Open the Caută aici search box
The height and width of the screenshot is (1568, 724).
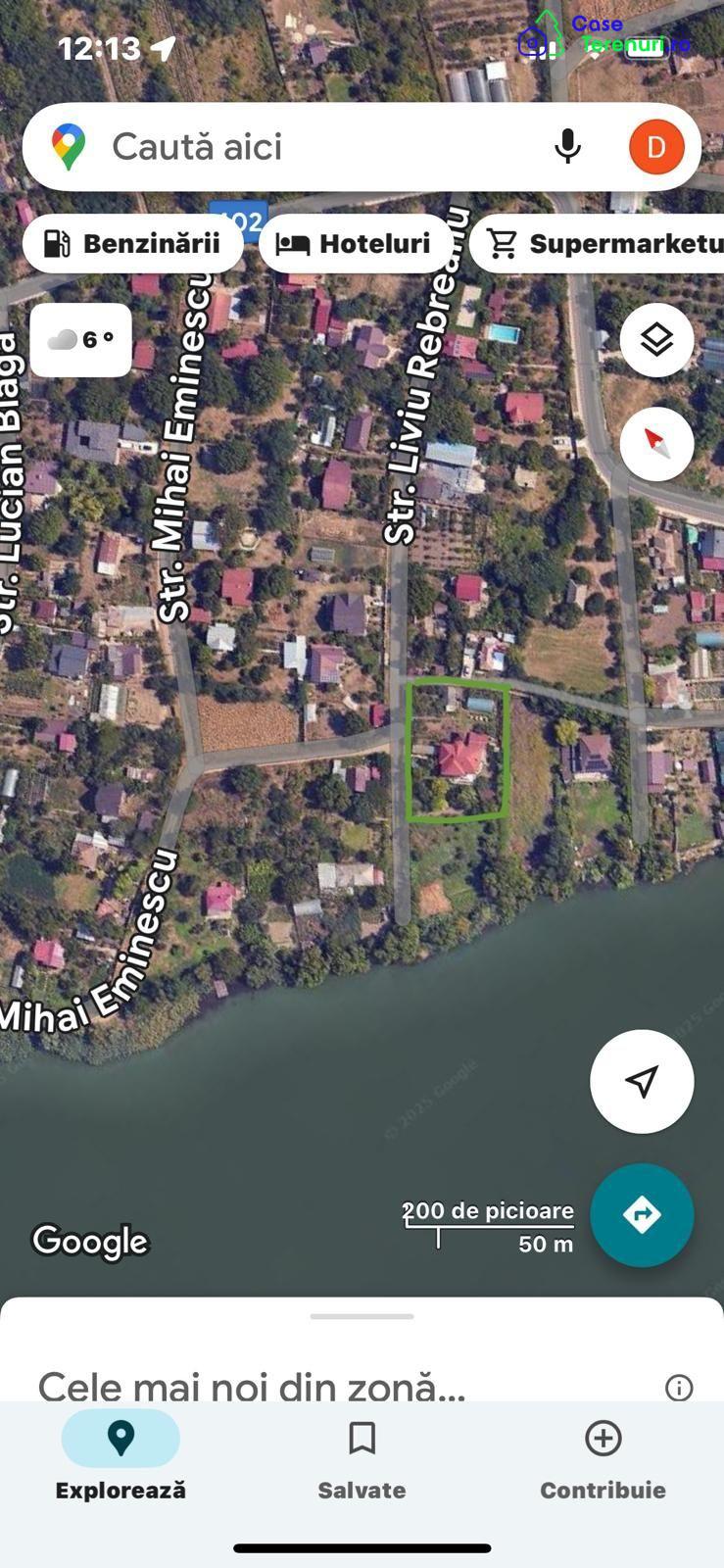pyautogui.click(x=294, y=147)
